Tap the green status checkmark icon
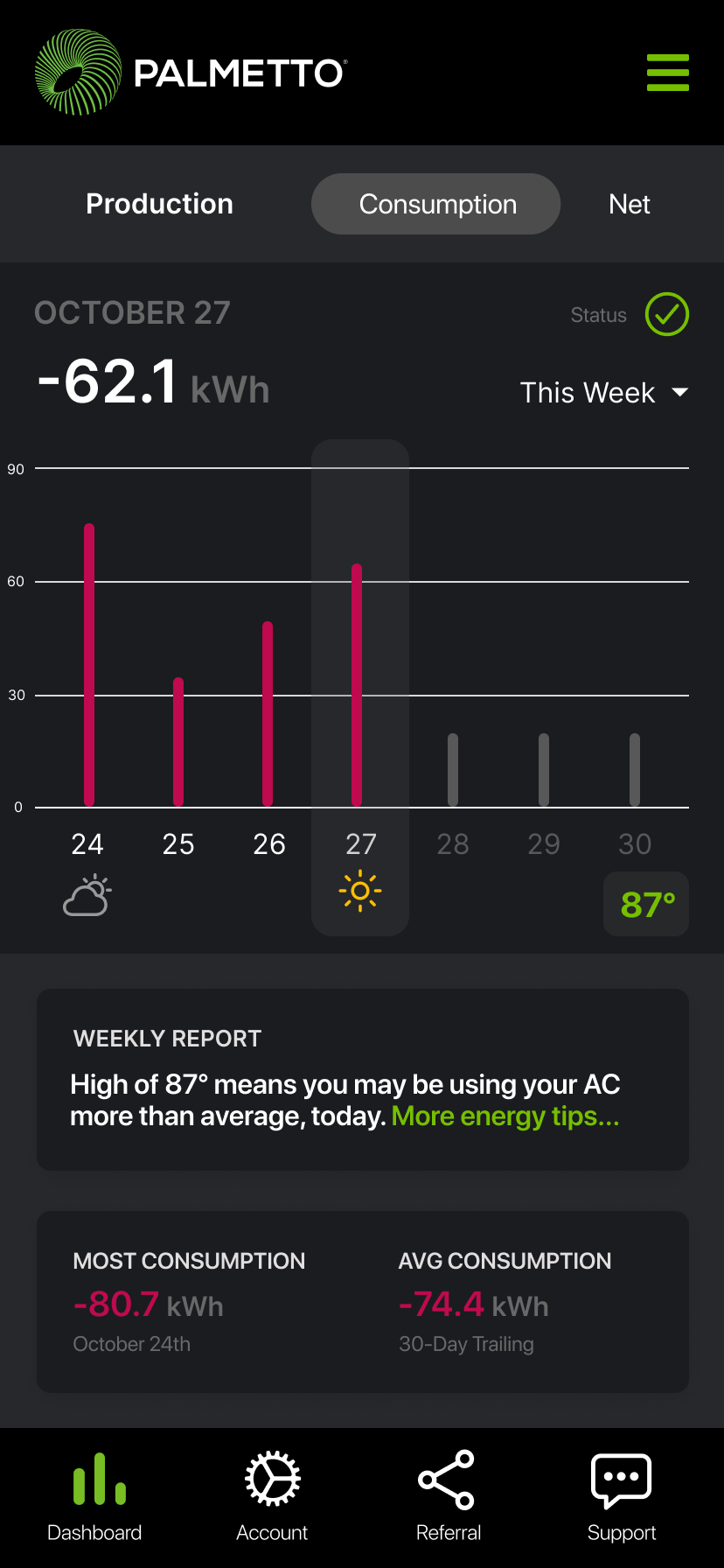Viewport: 724px width, 1568px height. (x=666, y=314)
